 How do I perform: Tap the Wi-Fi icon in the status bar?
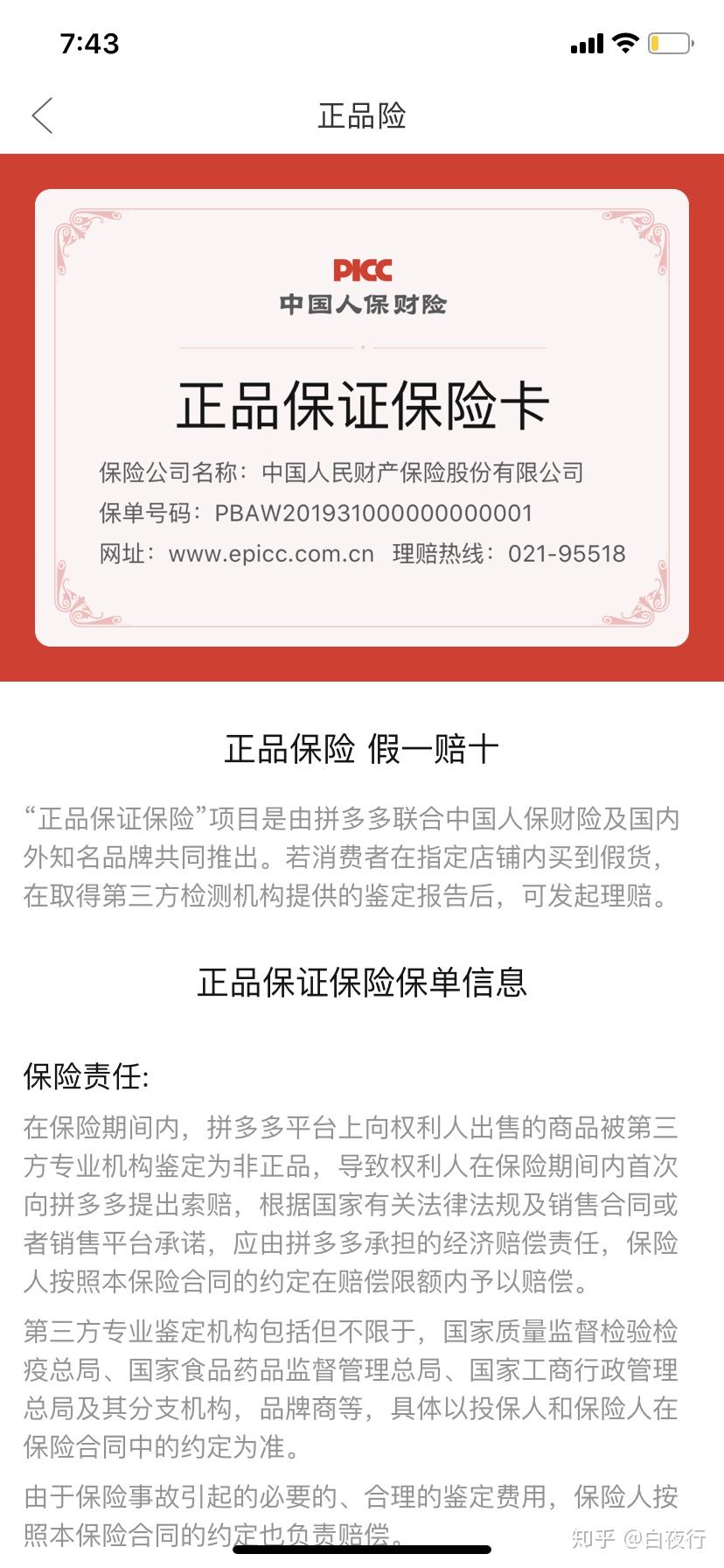[624, 42]
